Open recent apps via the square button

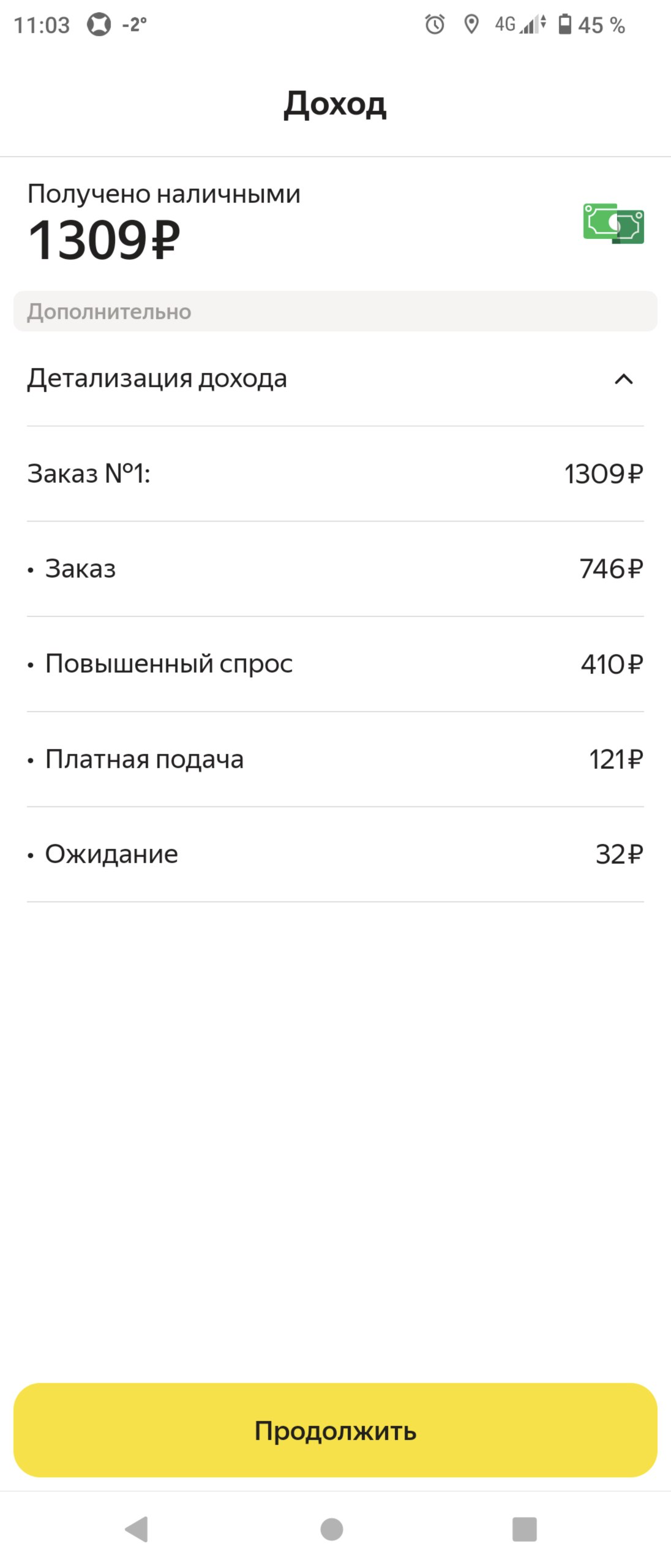pyautogui.click(x=524, y=1529)
